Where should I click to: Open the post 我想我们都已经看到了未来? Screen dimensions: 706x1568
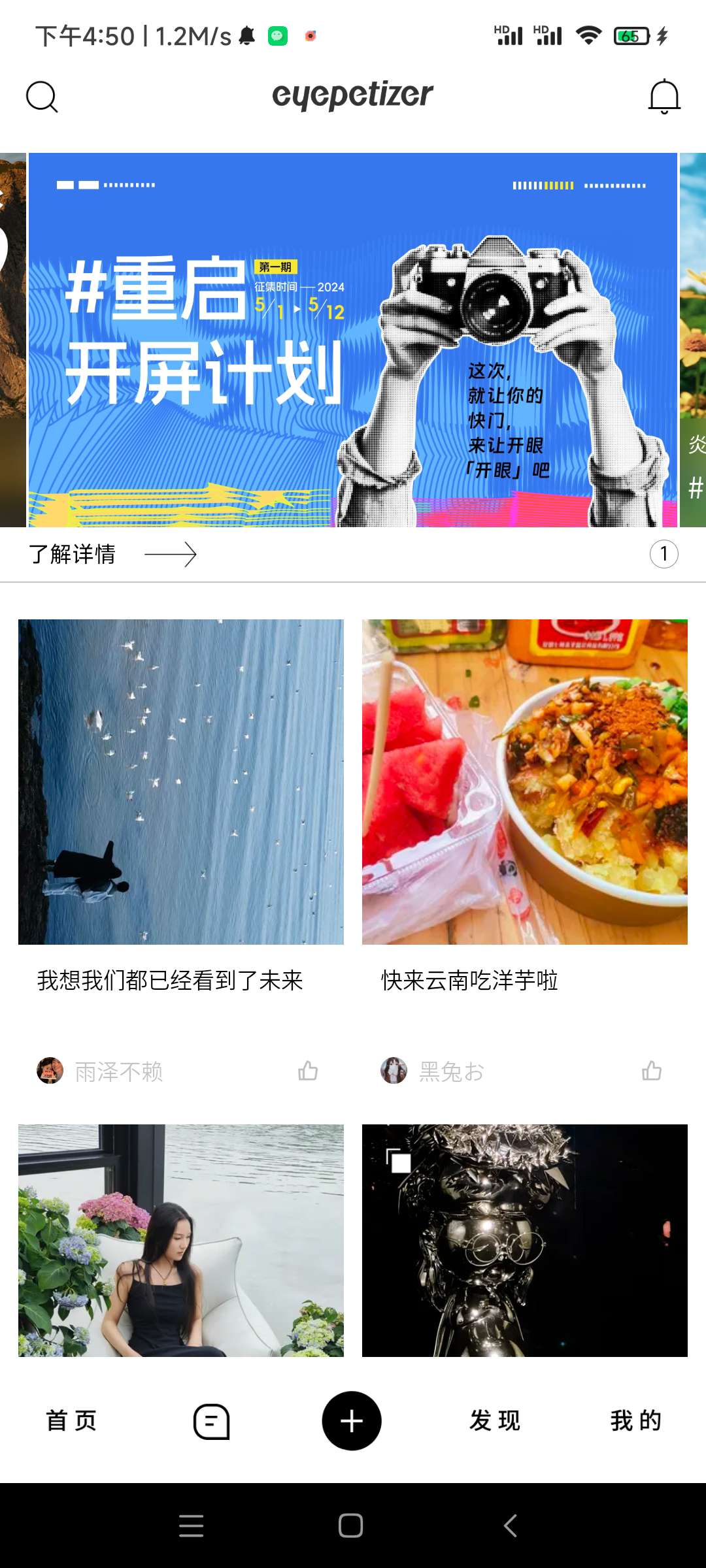click(181, 781)
